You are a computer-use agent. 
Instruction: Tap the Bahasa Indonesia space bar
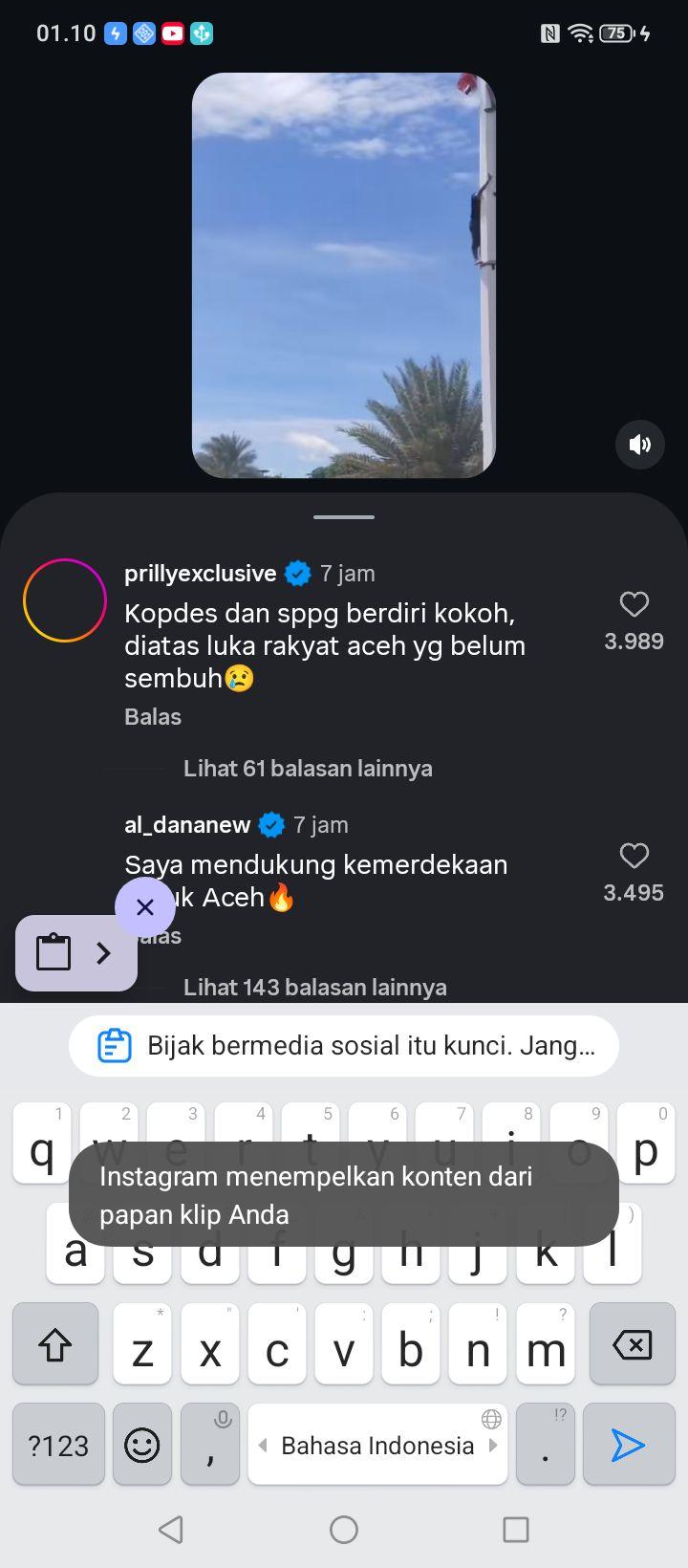click(x=377, y=1445)
